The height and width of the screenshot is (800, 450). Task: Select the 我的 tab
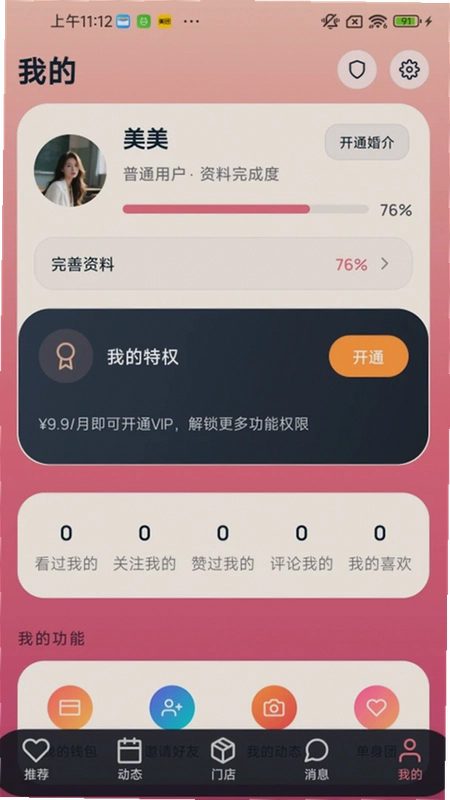[x=410, y=759]
